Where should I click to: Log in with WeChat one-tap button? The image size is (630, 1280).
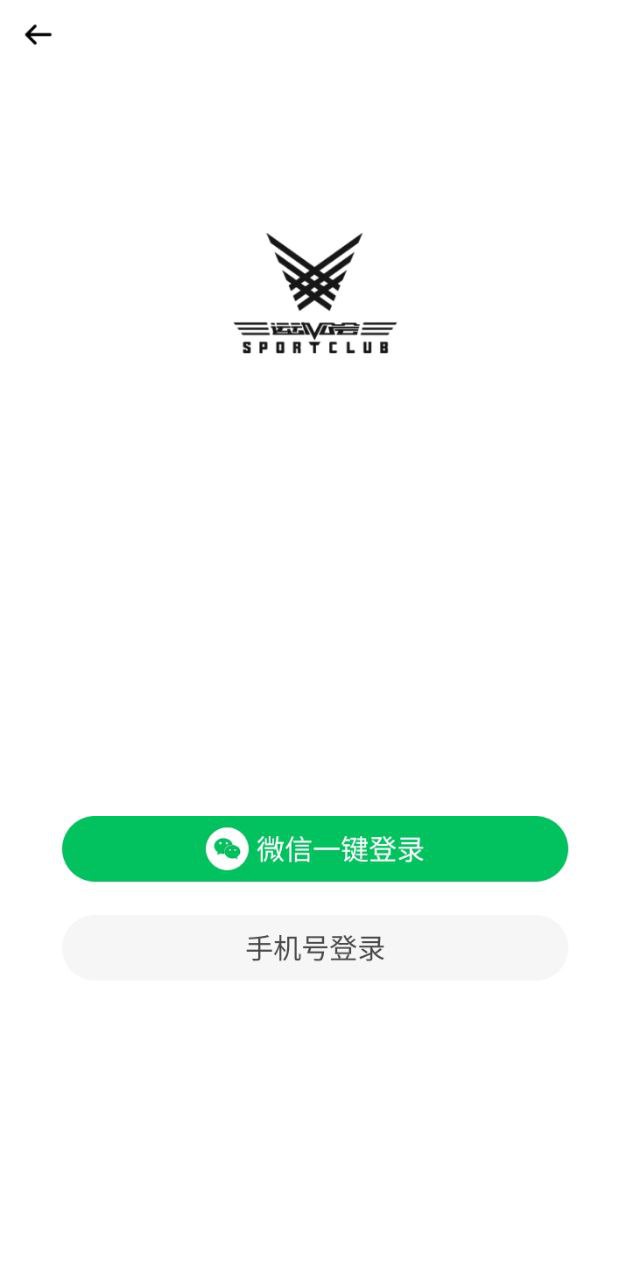315,849
